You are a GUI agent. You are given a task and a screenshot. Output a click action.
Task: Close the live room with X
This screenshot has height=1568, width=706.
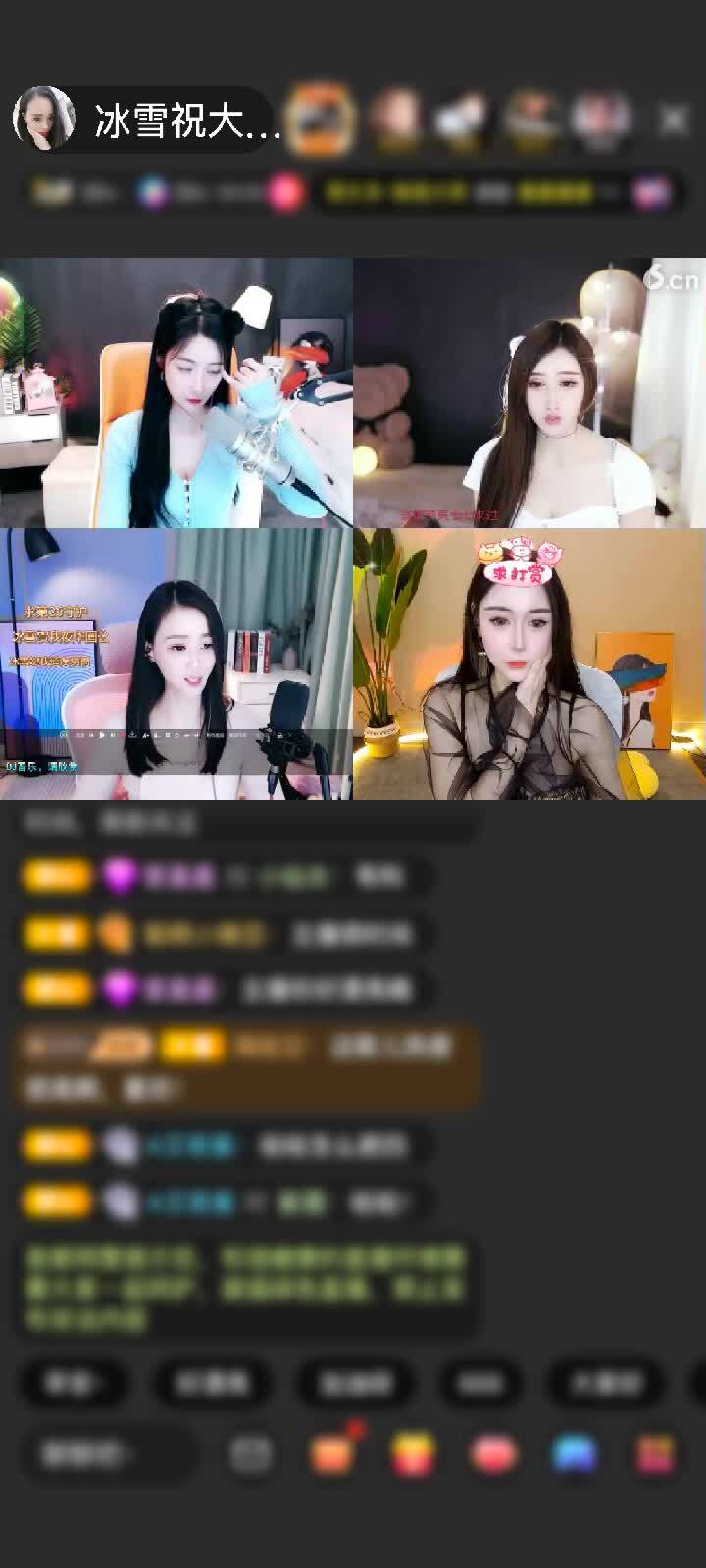click(674, 120)
